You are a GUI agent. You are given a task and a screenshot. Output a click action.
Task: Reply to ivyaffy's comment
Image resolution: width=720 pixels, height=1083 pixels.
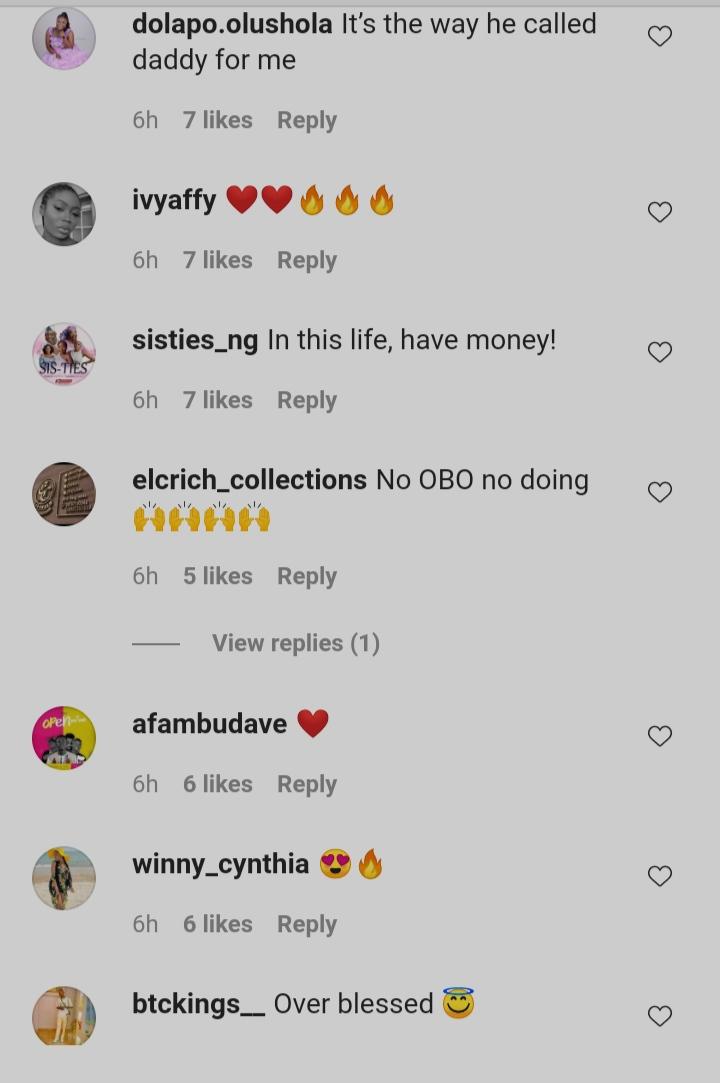tap(306, 260)
